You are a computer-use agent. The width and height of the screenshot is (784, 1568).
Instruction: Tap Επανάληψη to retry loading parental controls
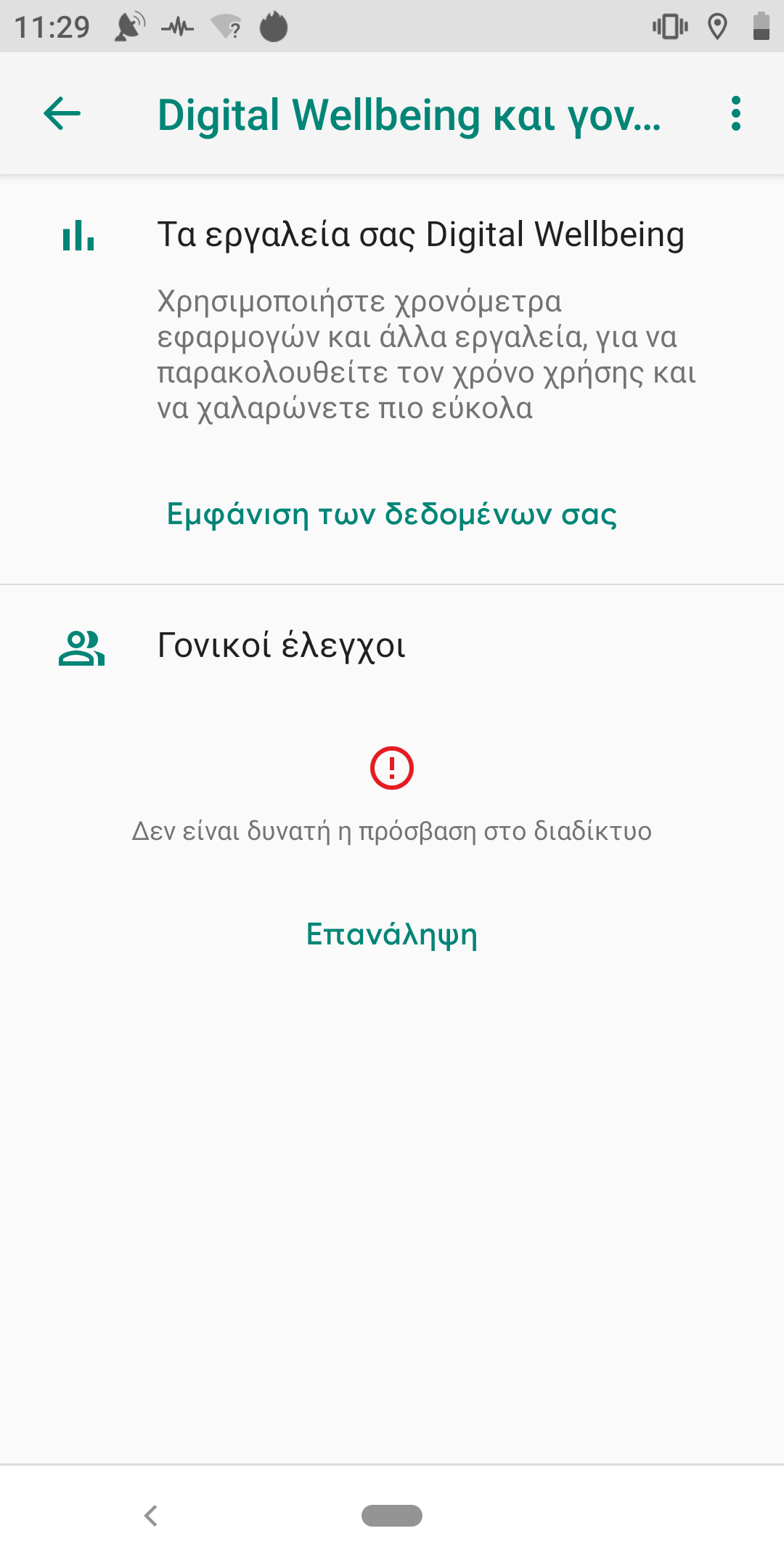392,934
